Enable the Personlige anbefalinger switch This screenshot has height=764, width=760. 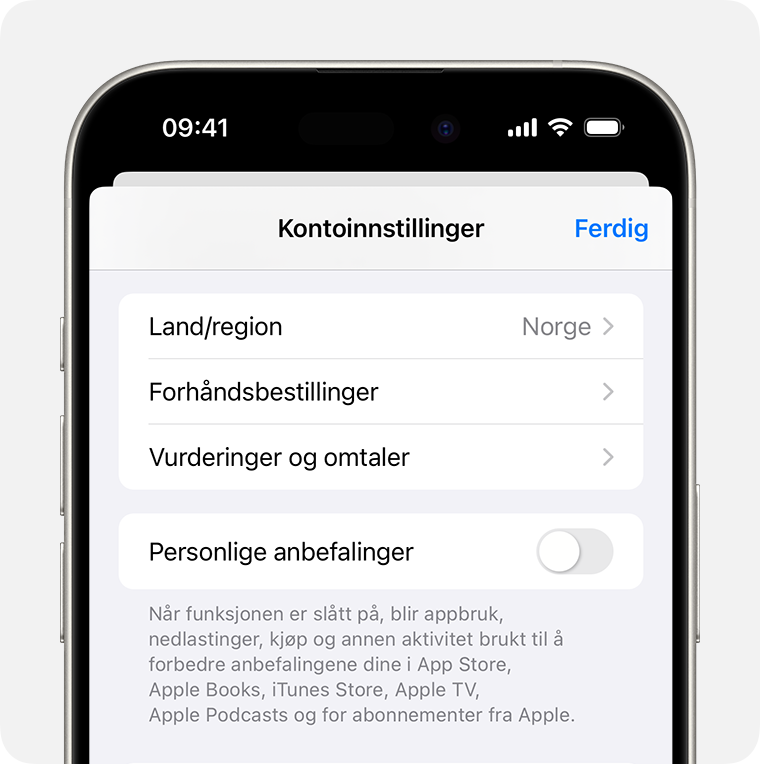575,551
